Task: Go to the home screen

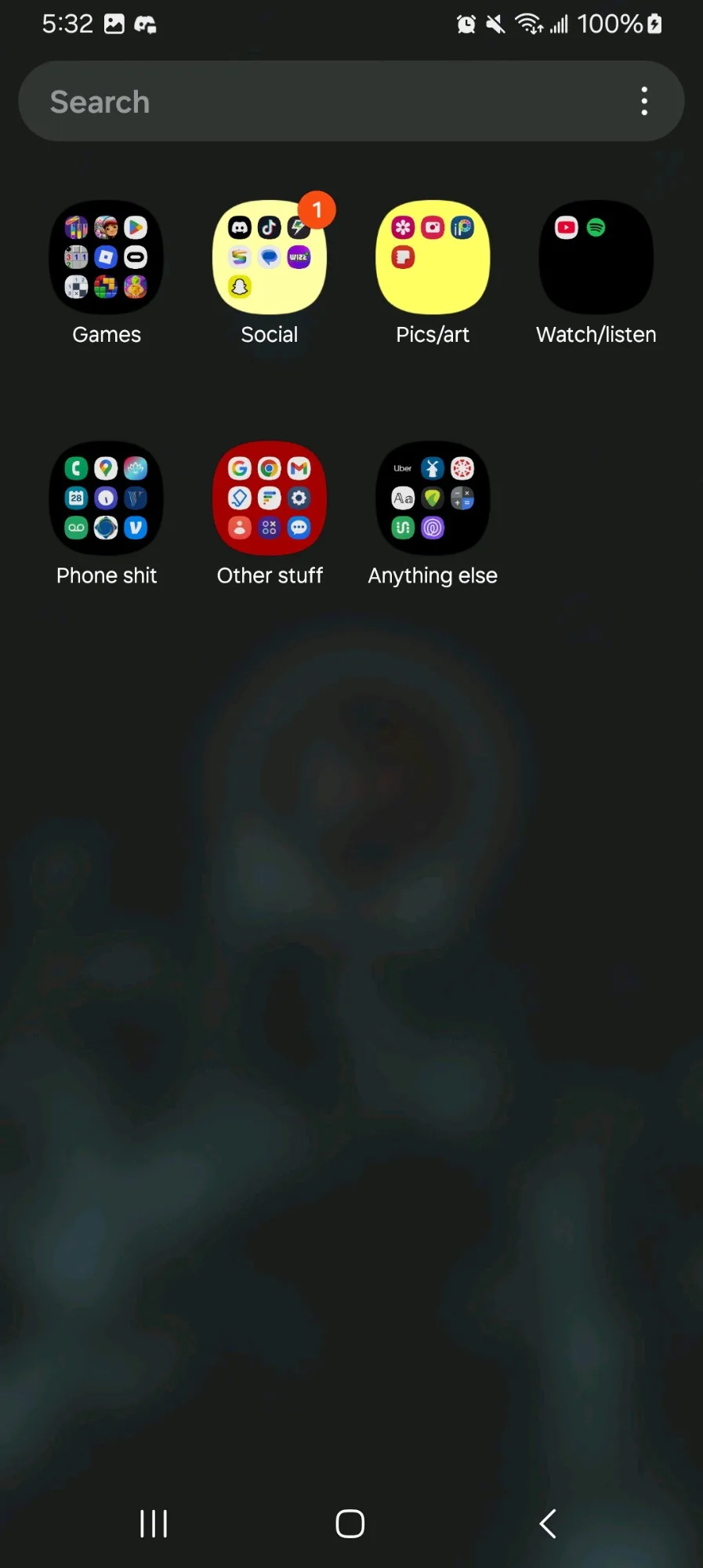Action: click(350, 1524)
